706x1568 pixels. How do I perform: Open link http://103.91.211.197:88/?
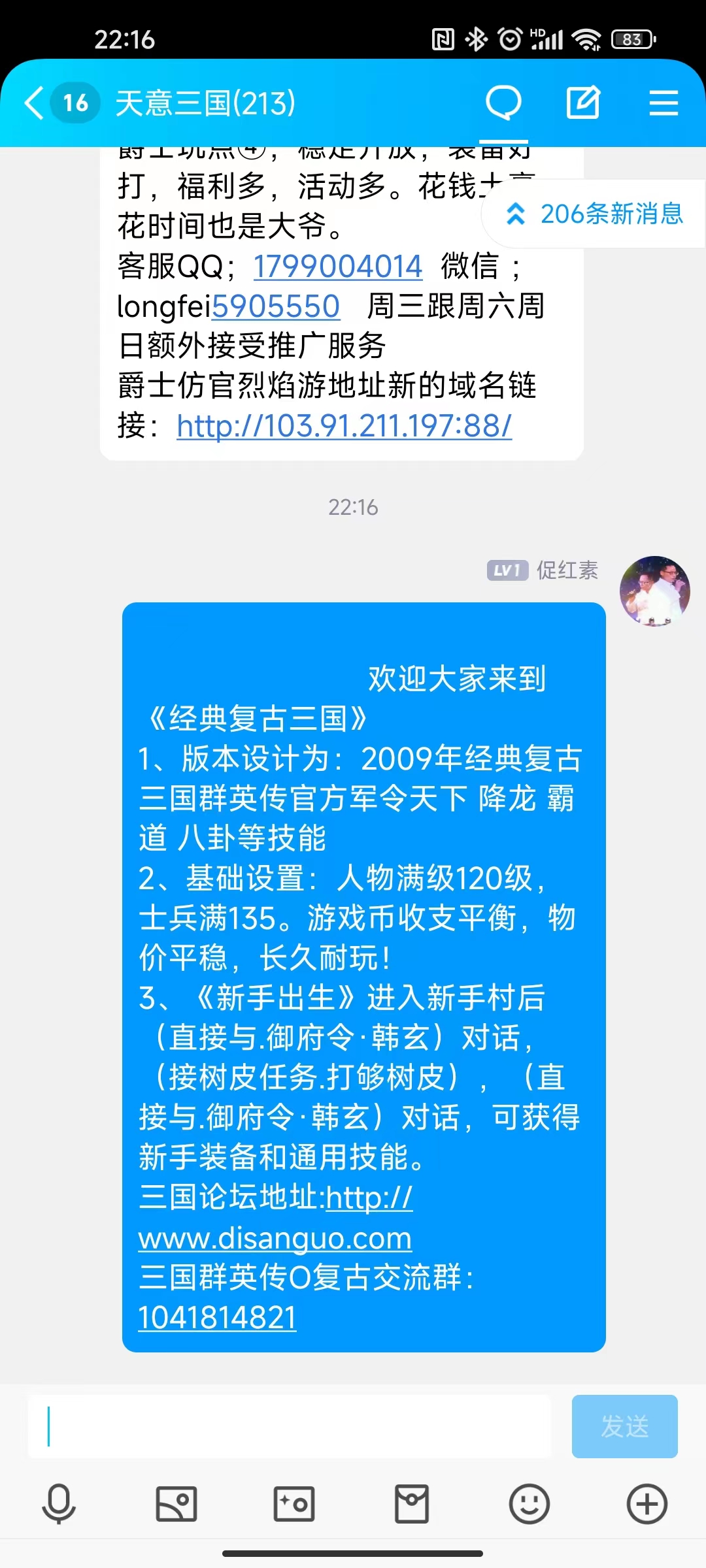pyautogui.click(x=344, y=426)
